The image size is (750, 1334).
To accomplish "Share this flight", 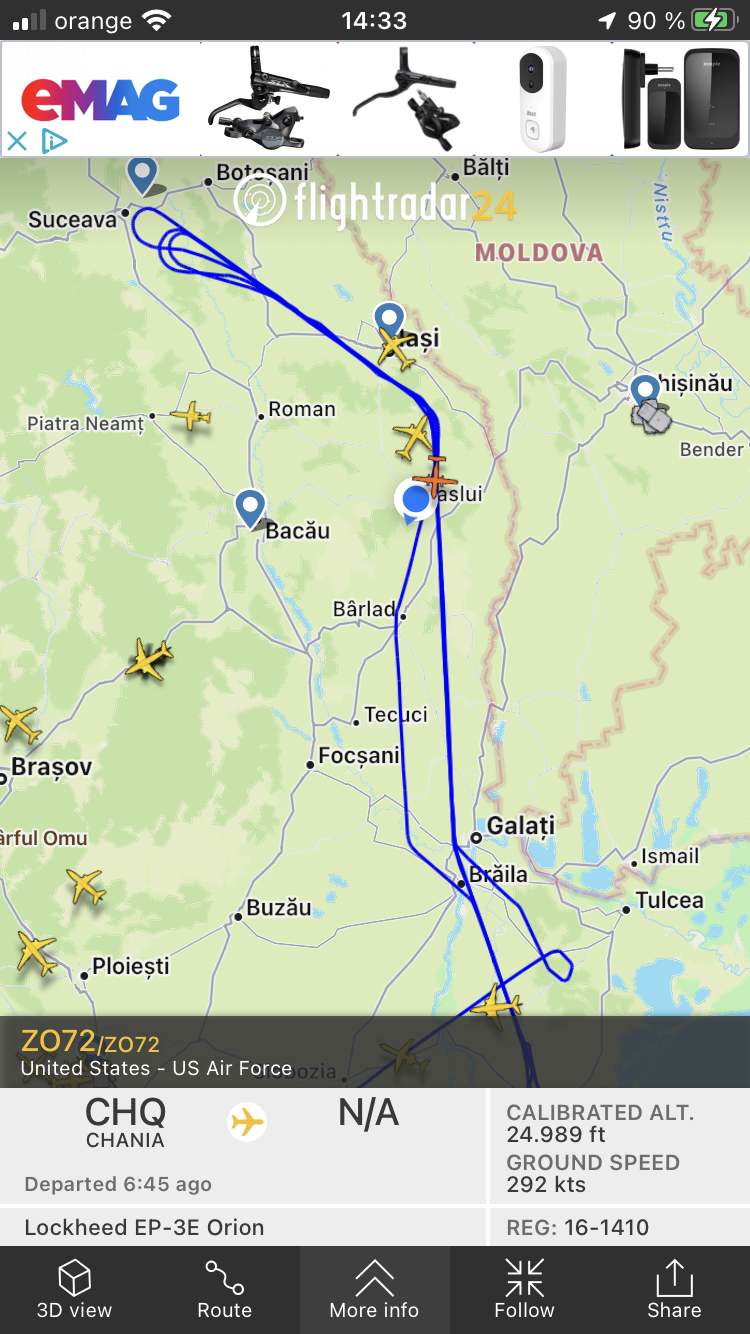I will coord(674,1289).
